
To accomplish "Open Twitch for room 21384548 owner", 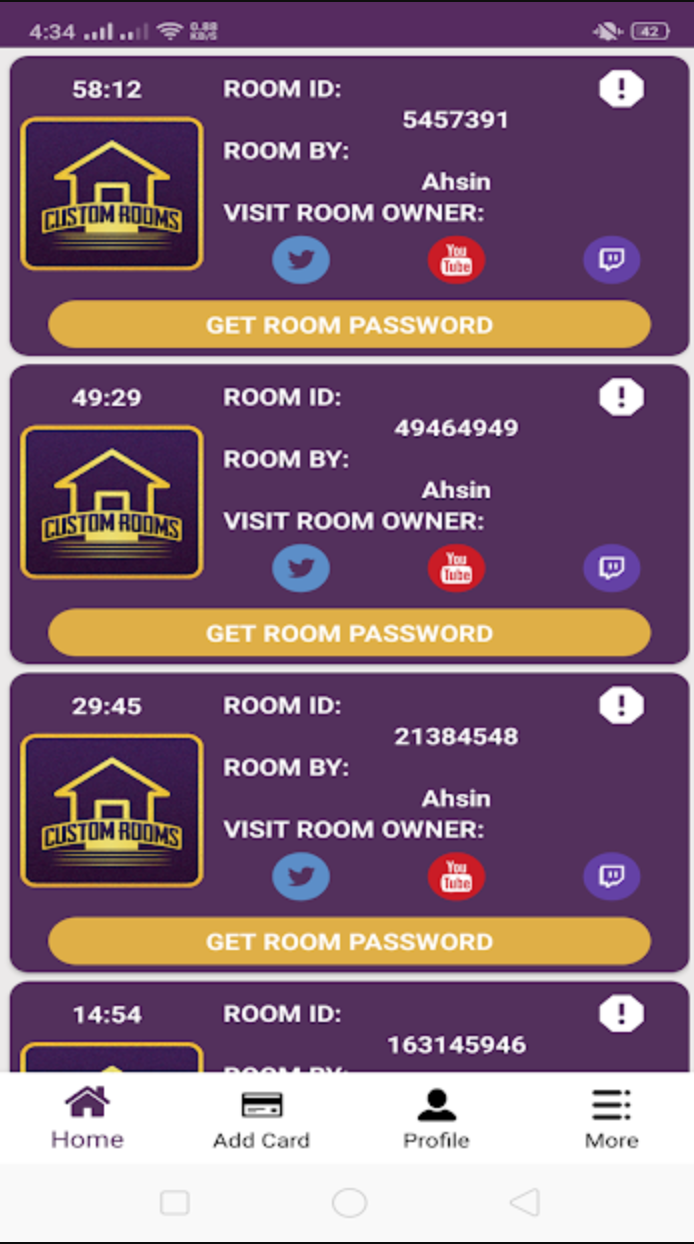I will (x=612, y=876).
